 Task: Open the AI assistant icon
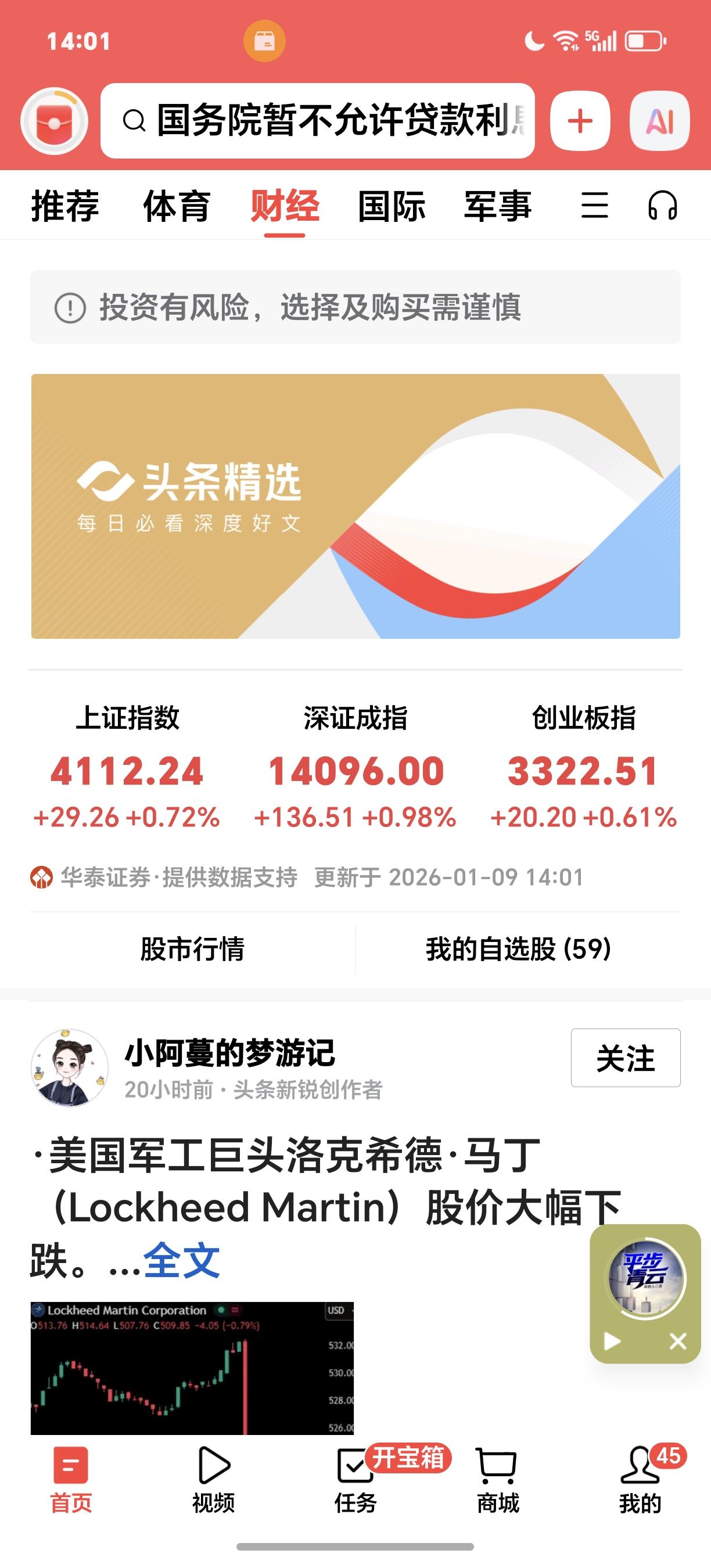(661, 122)
